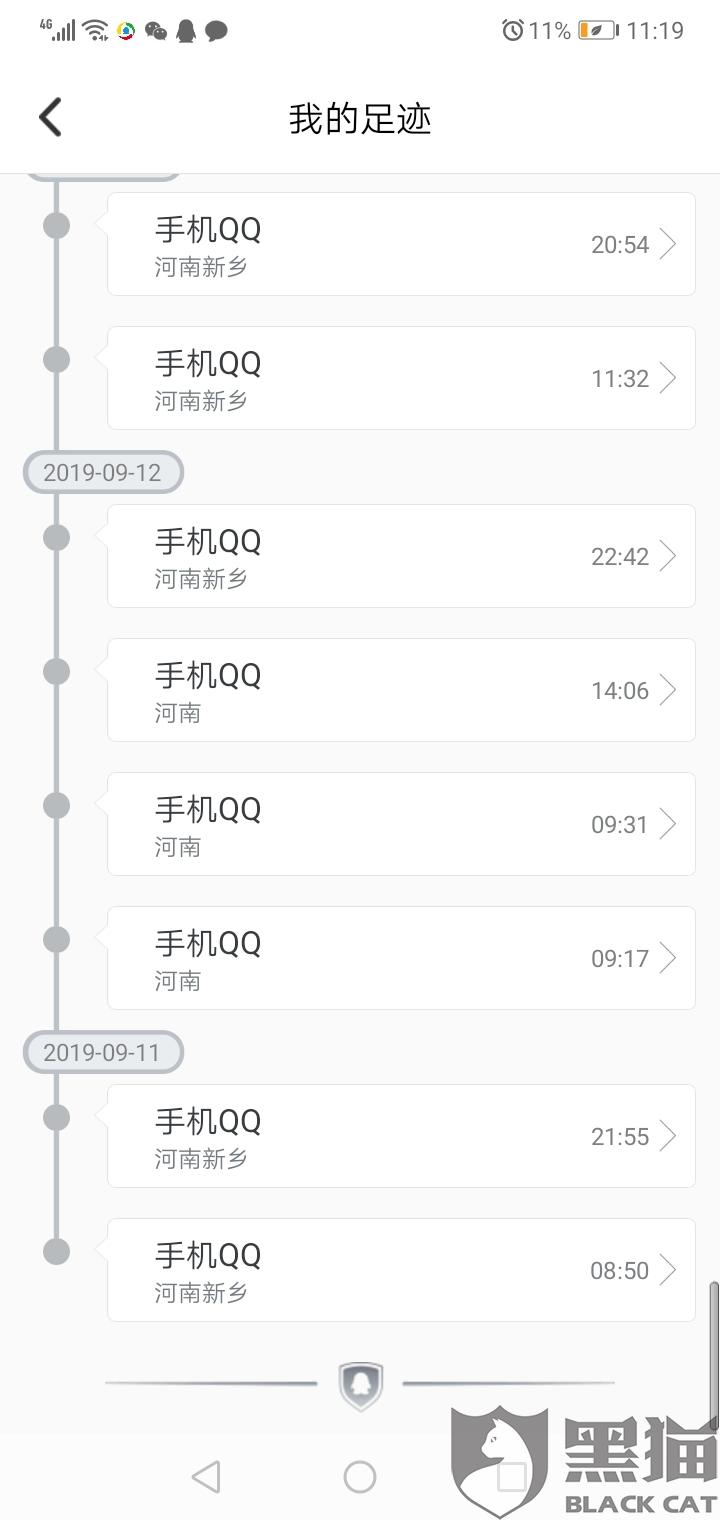View details of the 09:17 手机QQ entry

401,958
